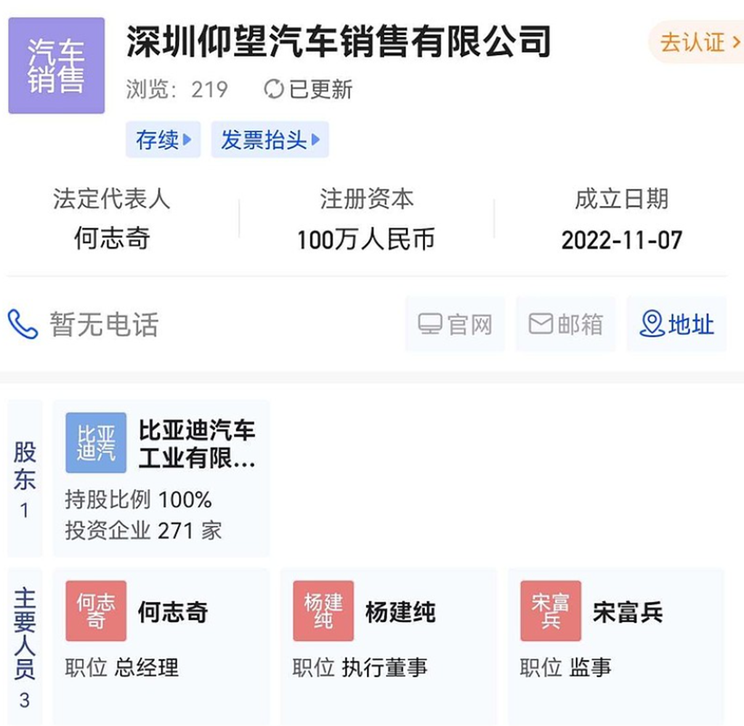
Task: Open the 官网 website button
Action: pyautogui.click(x=455, y=324)
